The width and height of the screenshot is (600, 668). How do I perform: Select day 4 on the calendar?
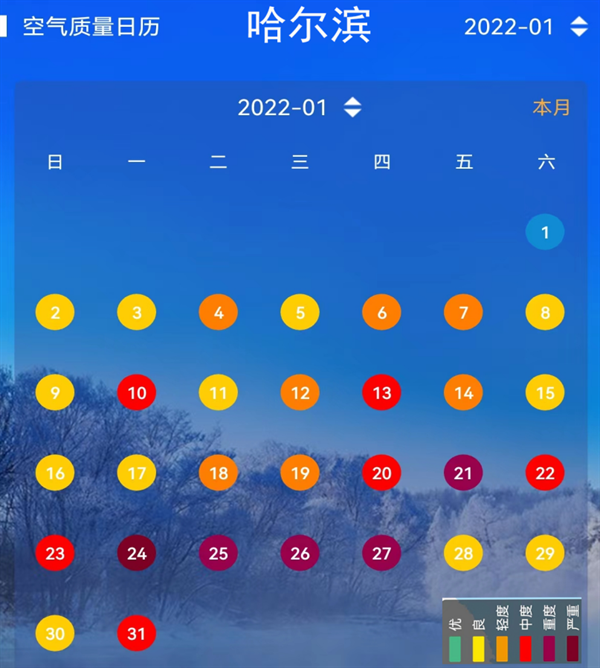218,312
